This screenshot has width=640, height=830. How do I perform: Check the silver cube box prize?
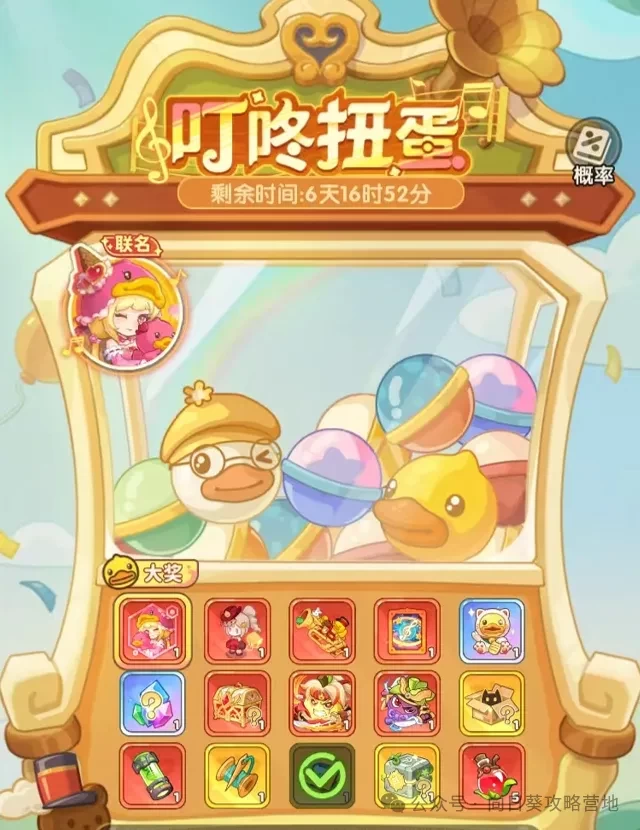point(408,776)
